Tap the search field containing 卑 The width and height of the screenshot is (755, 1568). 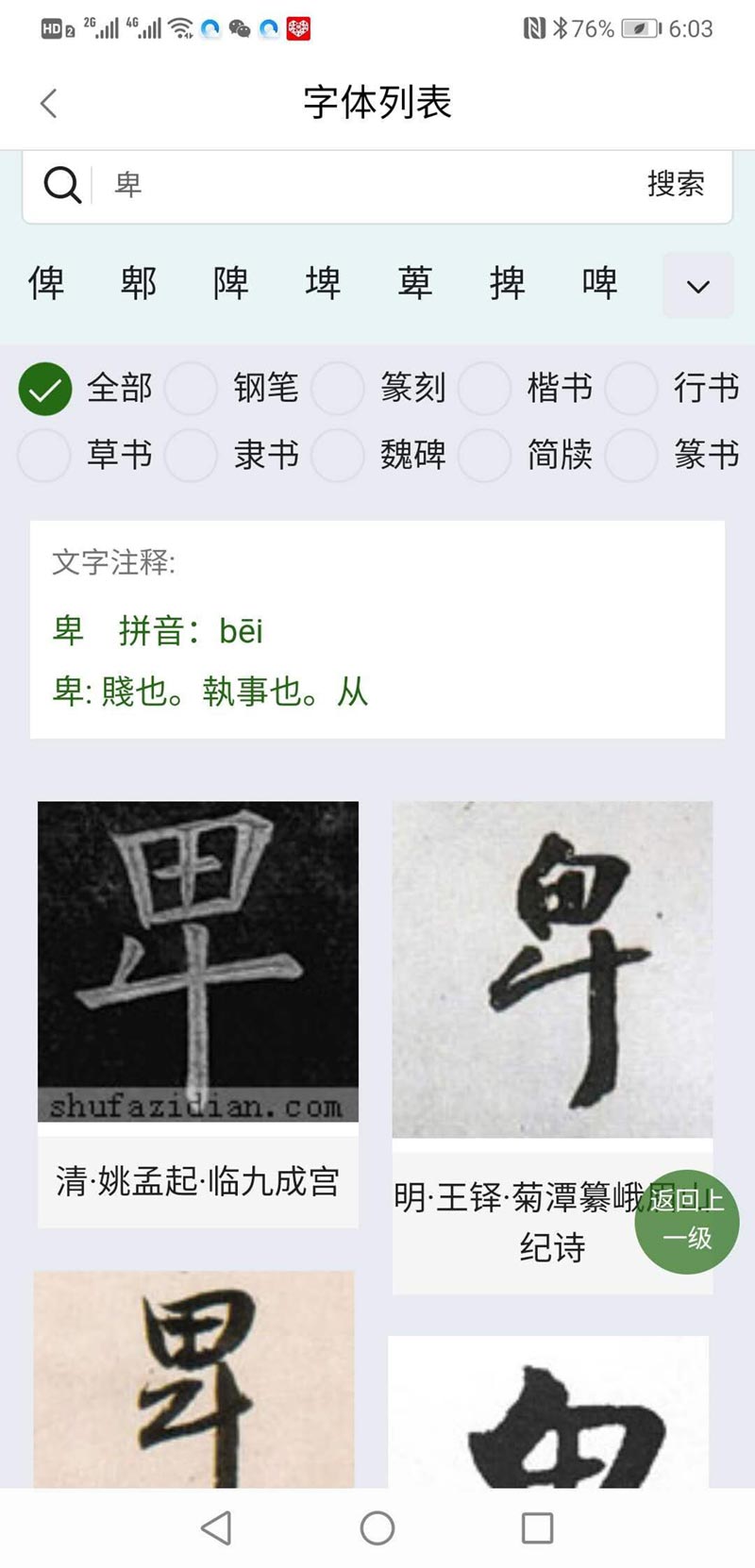pos(359,185)
